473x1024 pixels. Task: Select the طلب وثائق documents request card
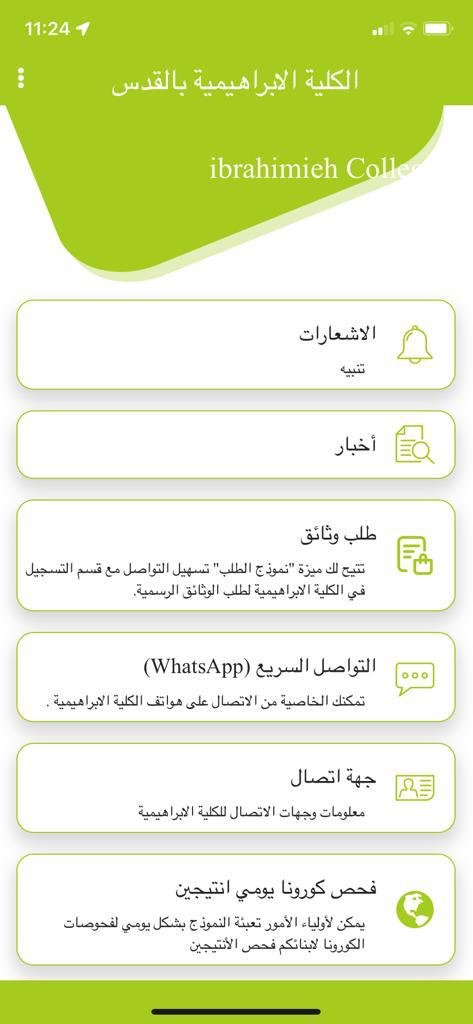click(x=236, y=555)
